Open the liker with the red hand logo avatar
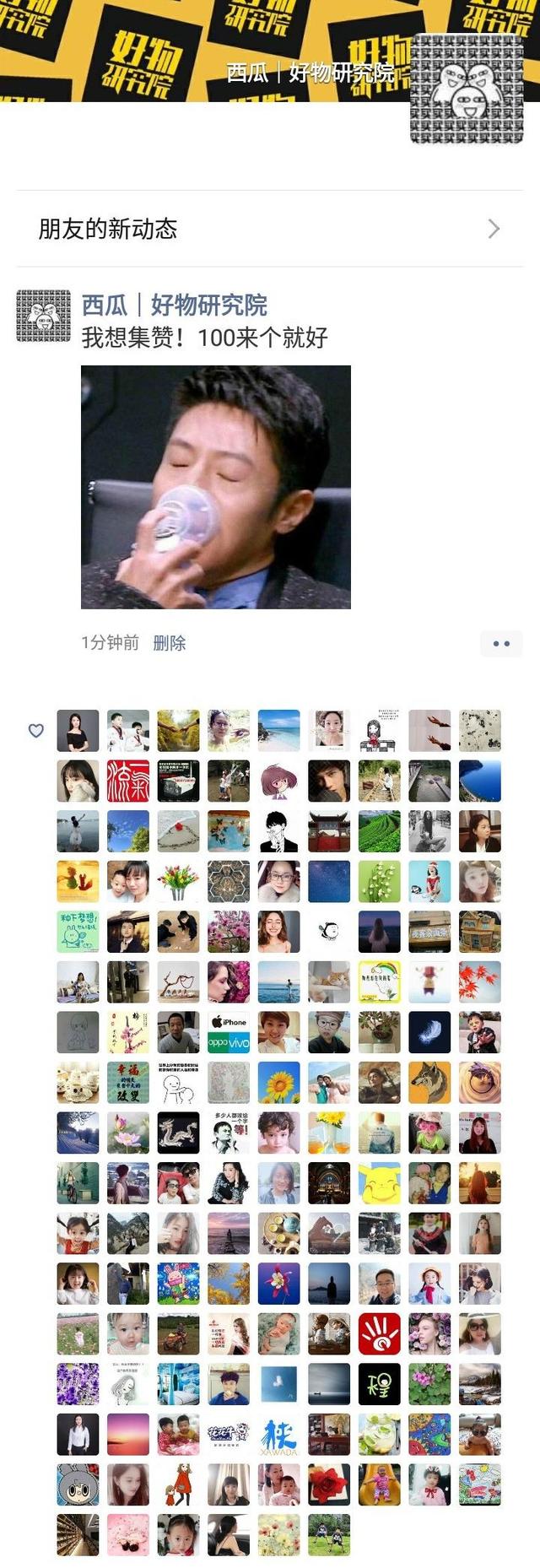Image resolution: width=540 pixels, height=1568 pixels. [380, 1334]
